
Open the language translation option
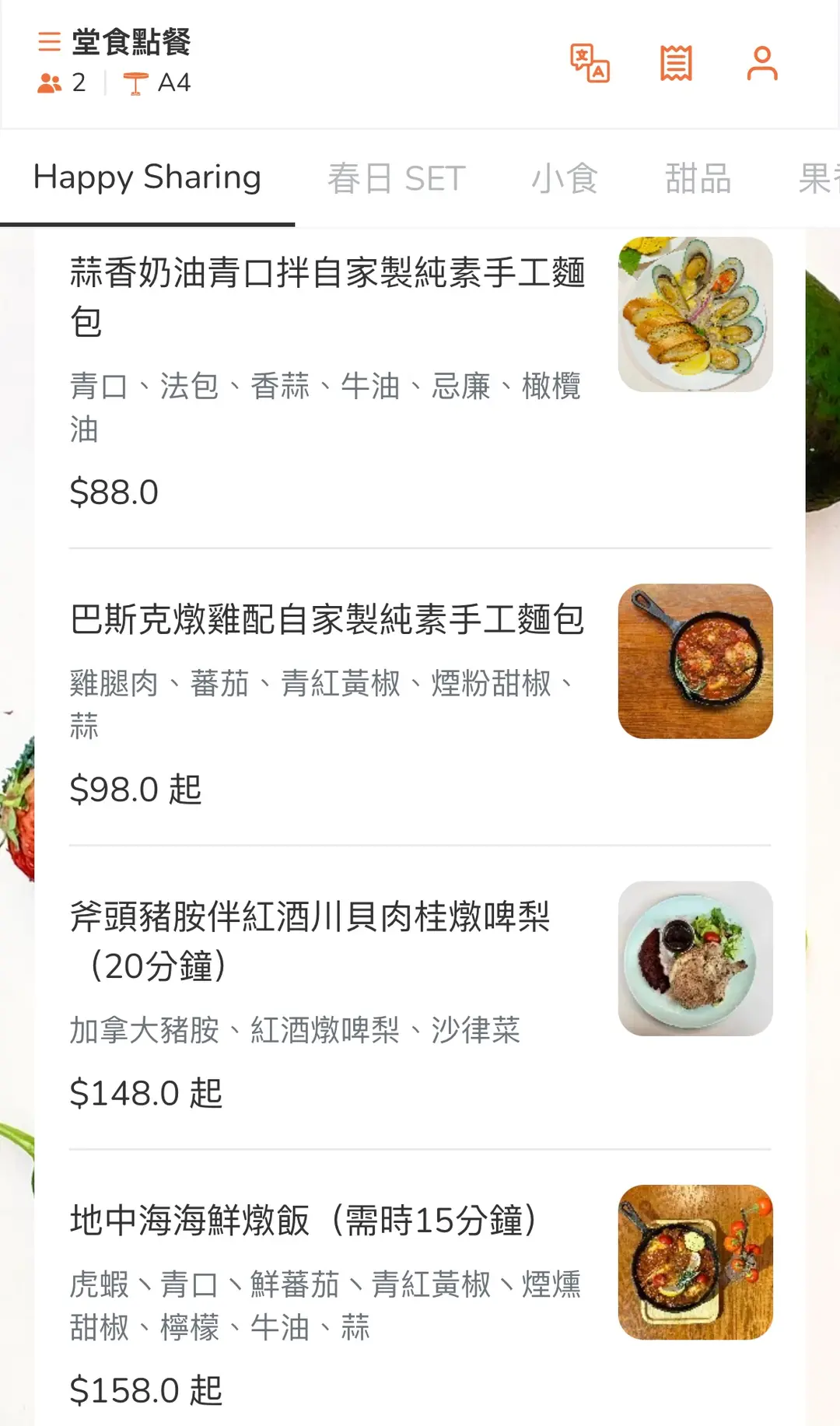590,63
